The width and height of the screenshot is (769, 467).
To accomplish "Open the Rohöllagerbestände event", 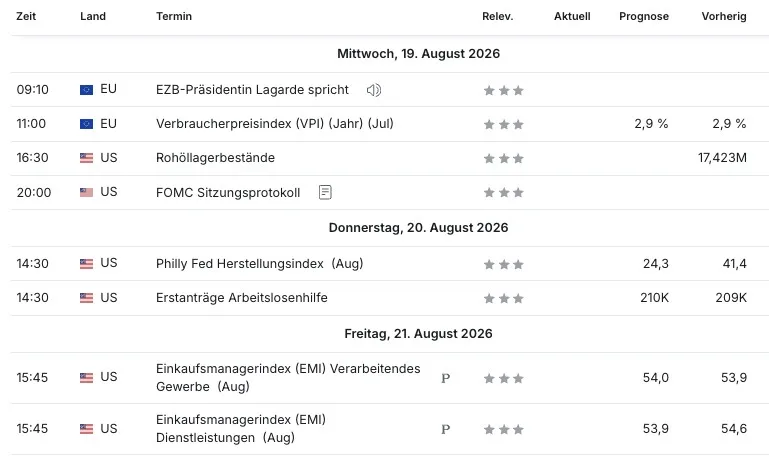I will pos(215,158).
